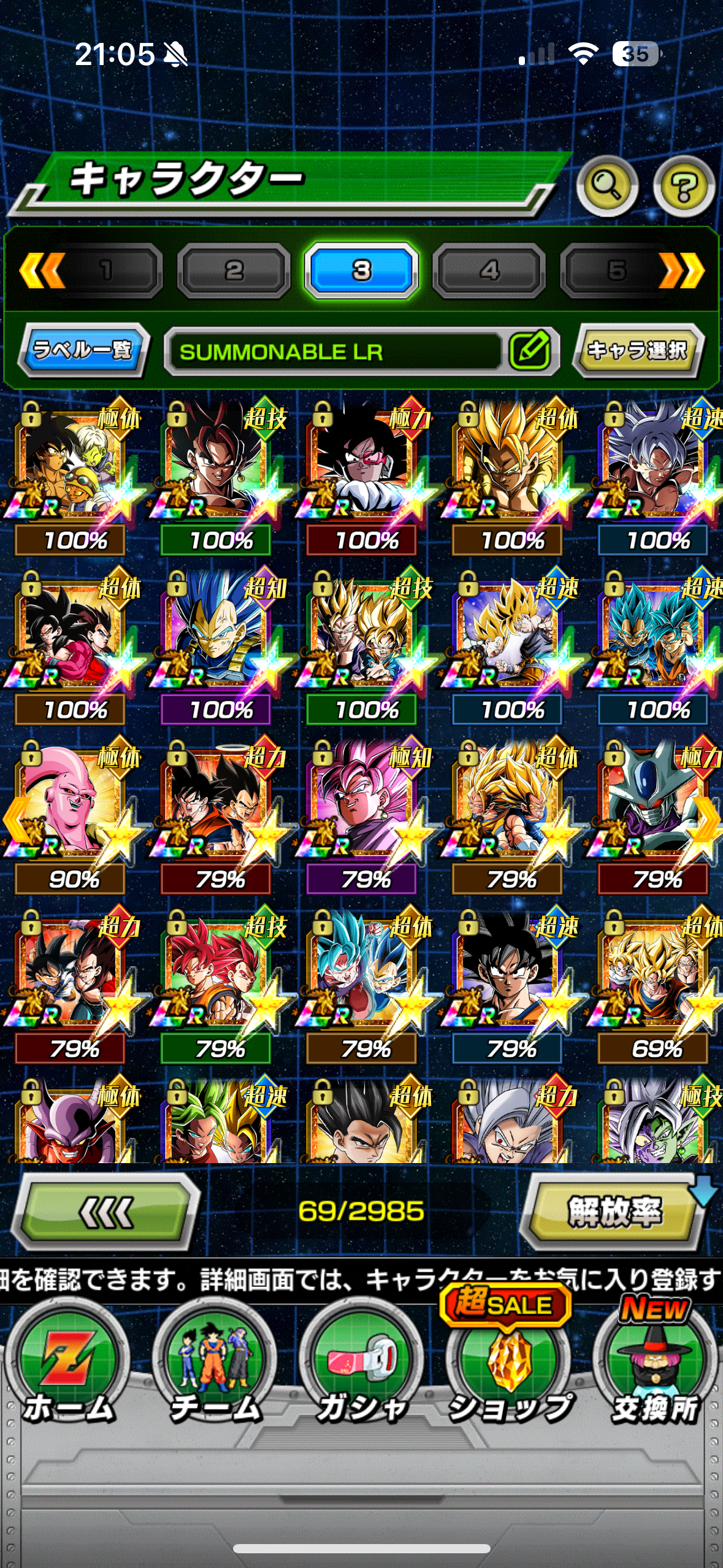Open the question mark help
This screenshot has height=1568, width=723.
tap(683, 185)
